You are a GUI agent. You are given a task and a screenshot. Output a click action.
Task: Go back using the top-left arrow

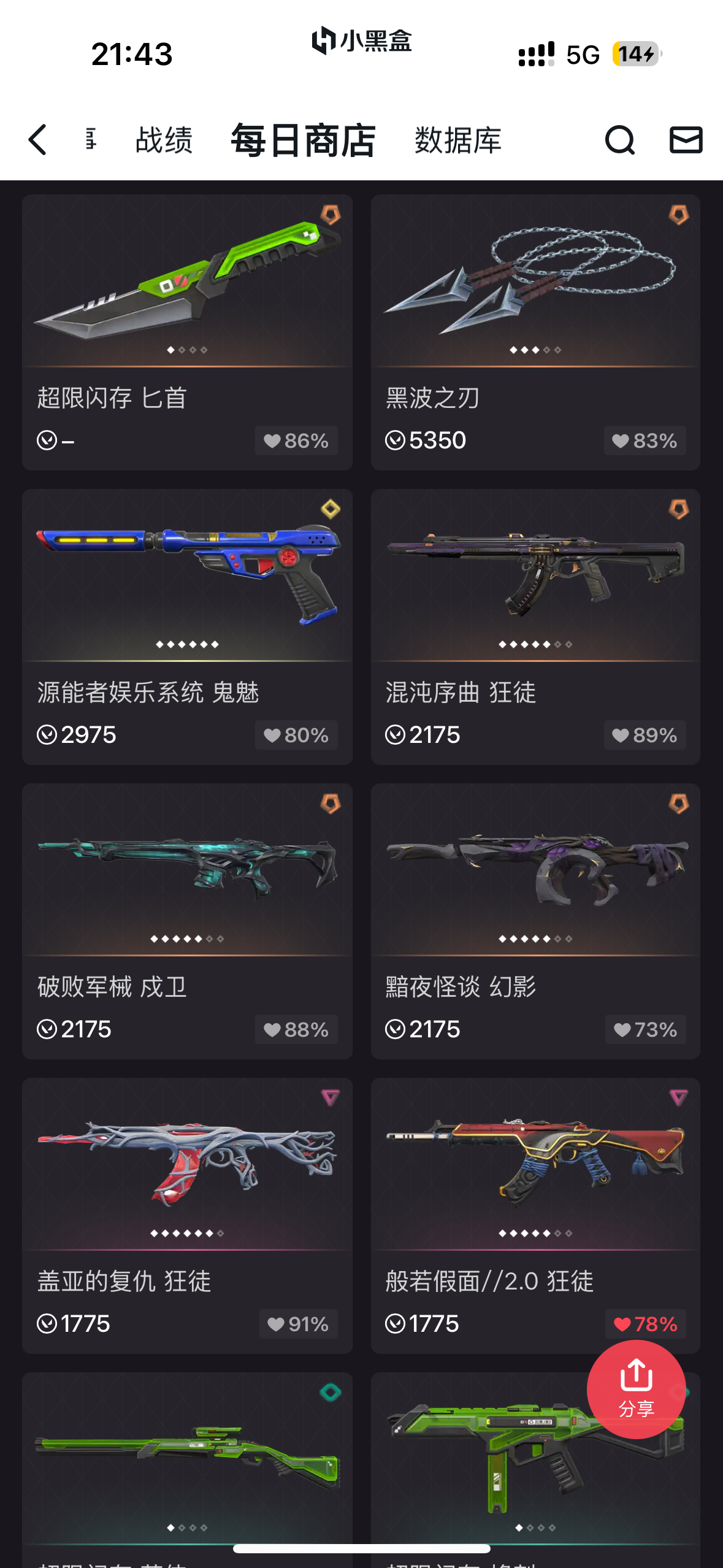tap(38, 140)
